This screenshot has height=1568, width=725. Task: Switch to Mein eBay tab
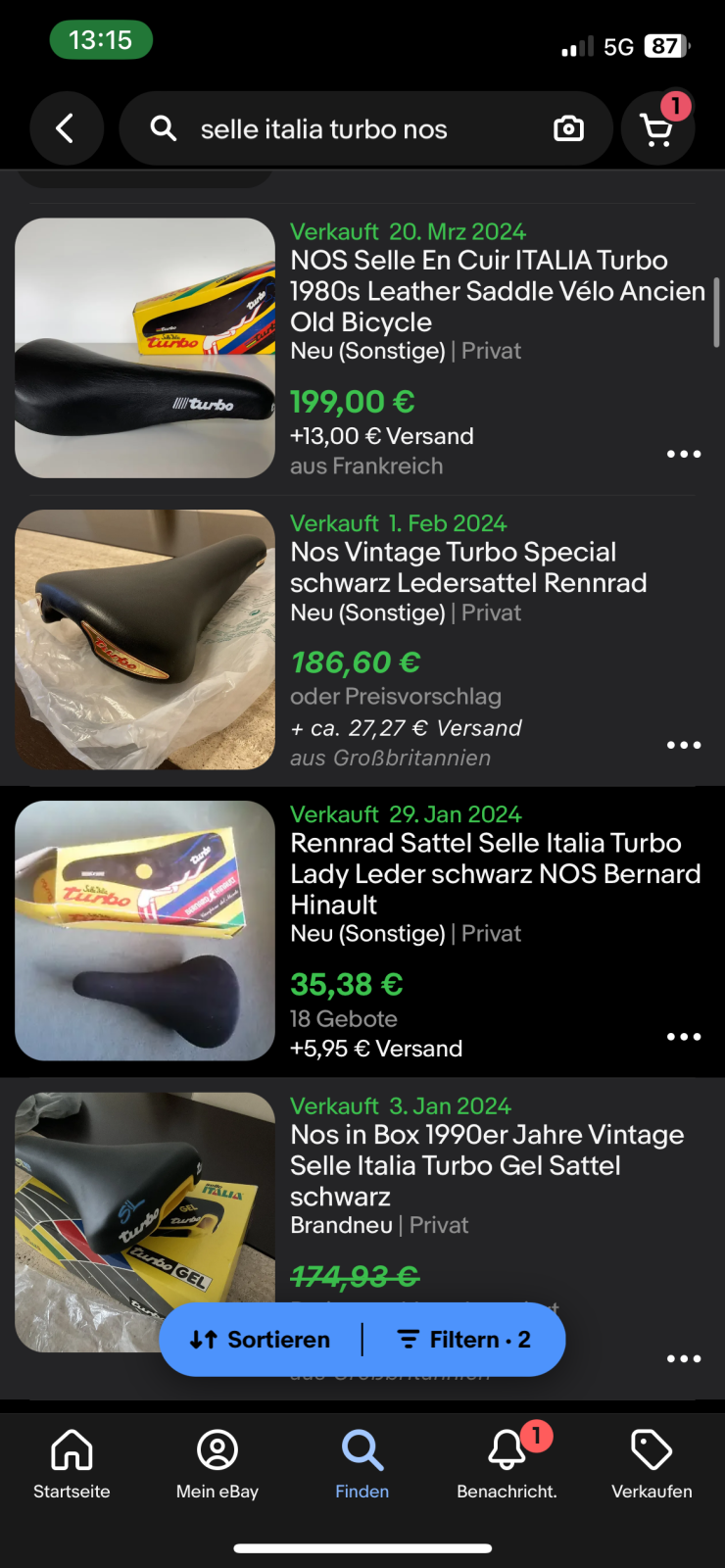click(x=217, y=1463)
